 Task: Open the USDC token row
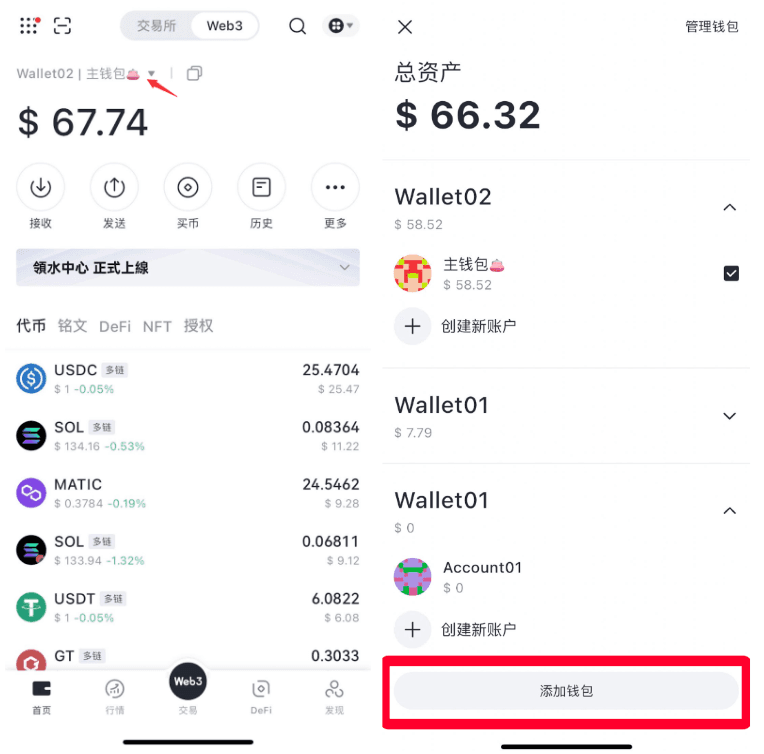tap(188, 378)
